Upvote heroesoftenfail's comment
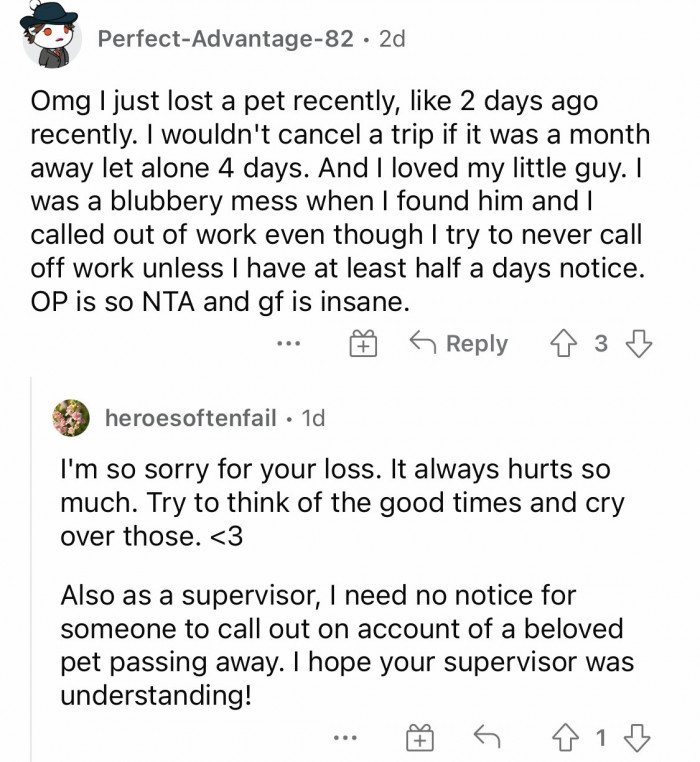700x762 pixels. click(x=561, y=739)
